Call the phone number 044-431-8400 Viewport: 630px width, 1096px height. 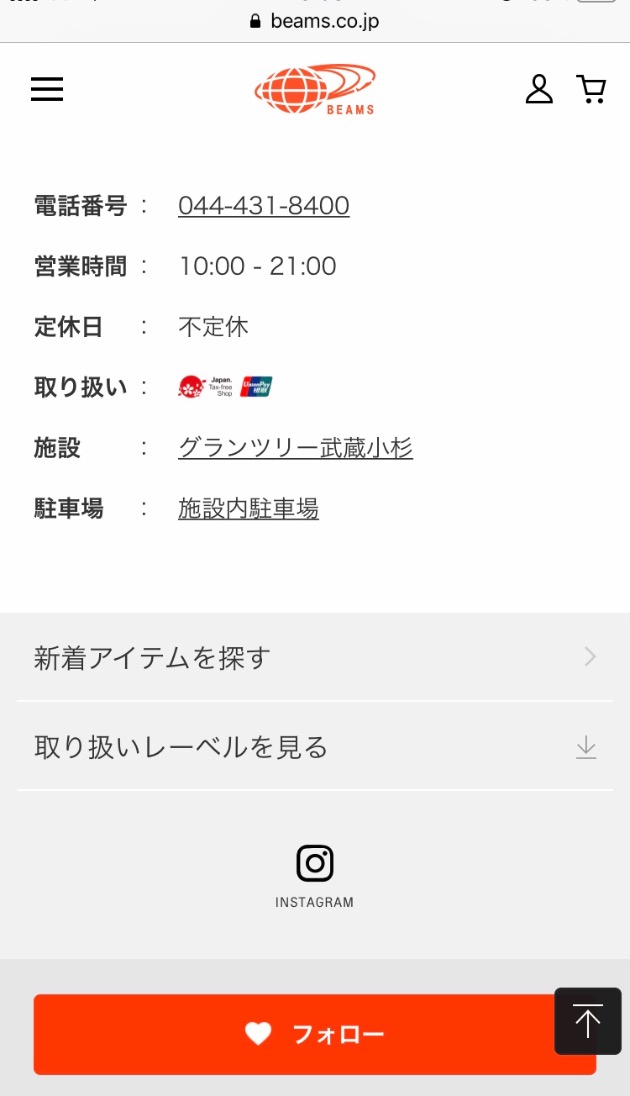click(264, 206)
